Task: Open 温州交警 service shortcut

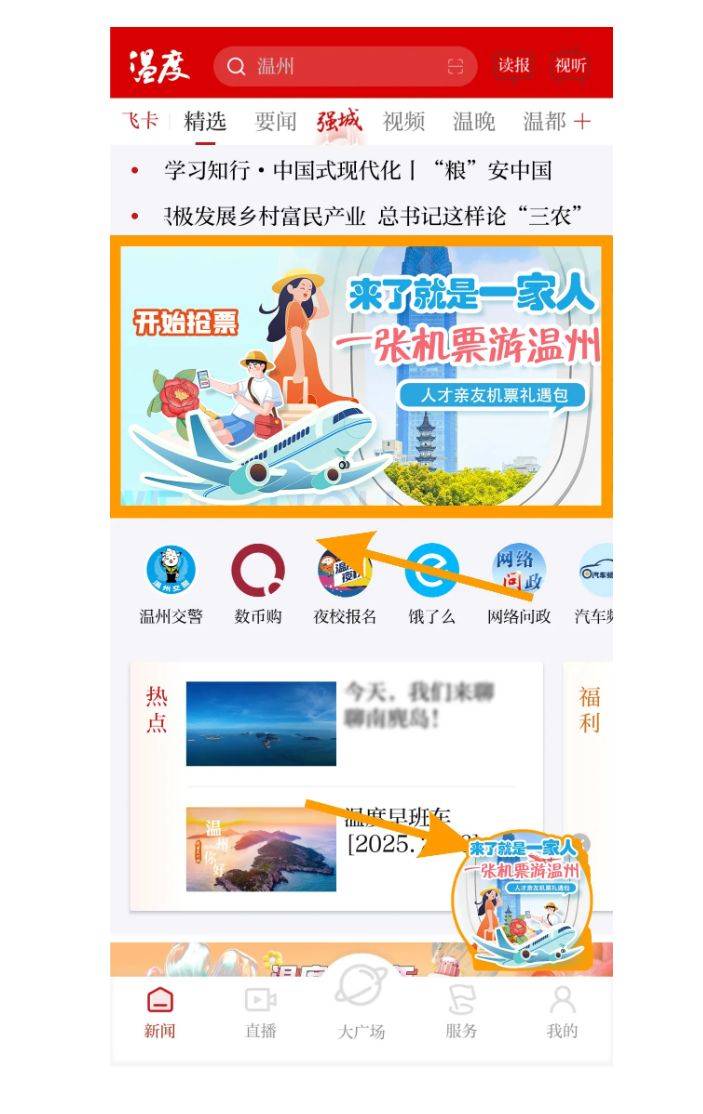Action: pyautogui.click(x=171, y=586)
